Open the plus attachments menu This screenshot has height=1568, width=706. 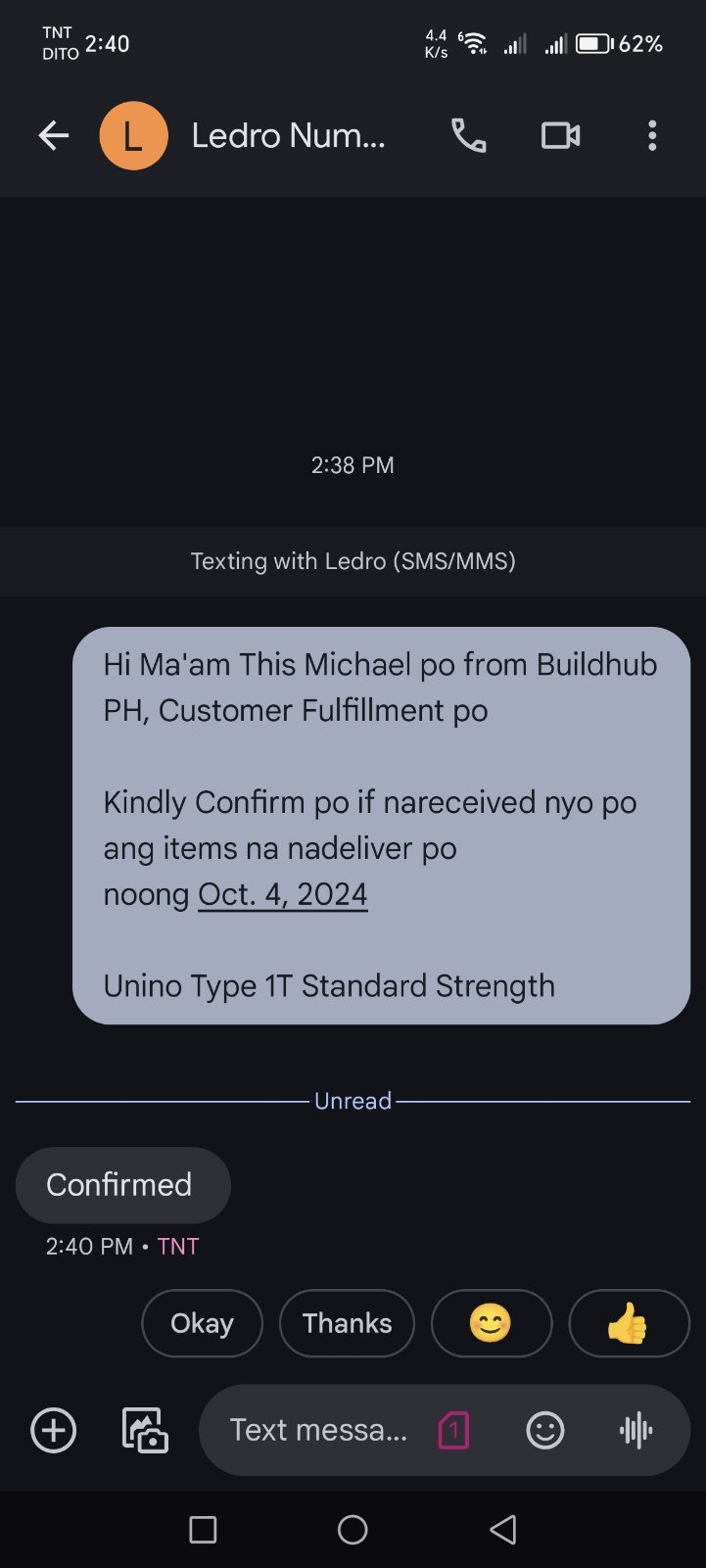pyautogui.click(x=54, y=1430)
